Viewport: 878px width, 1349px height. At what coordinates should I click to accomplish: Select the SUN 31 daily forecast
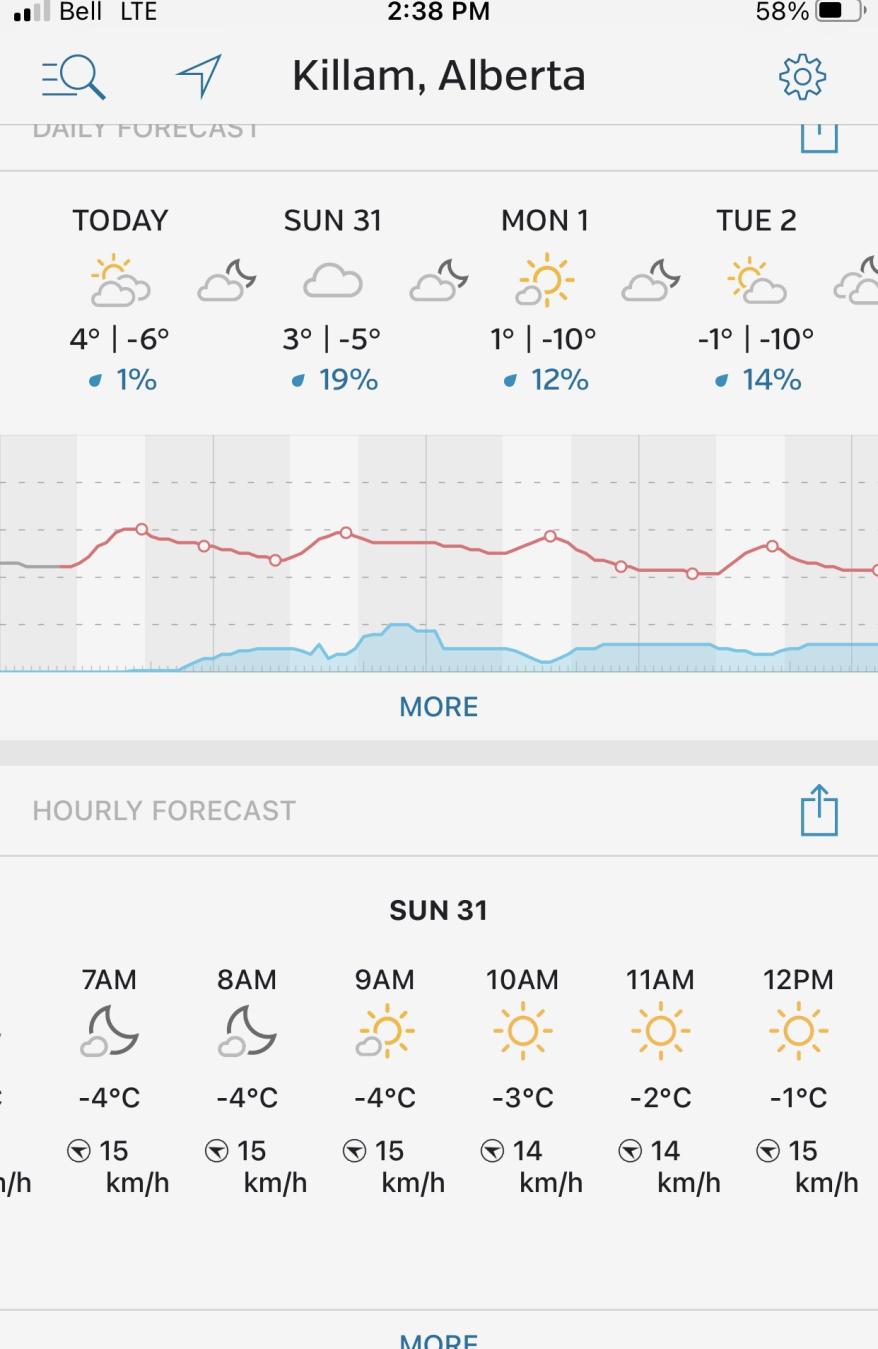pos(332,300)
